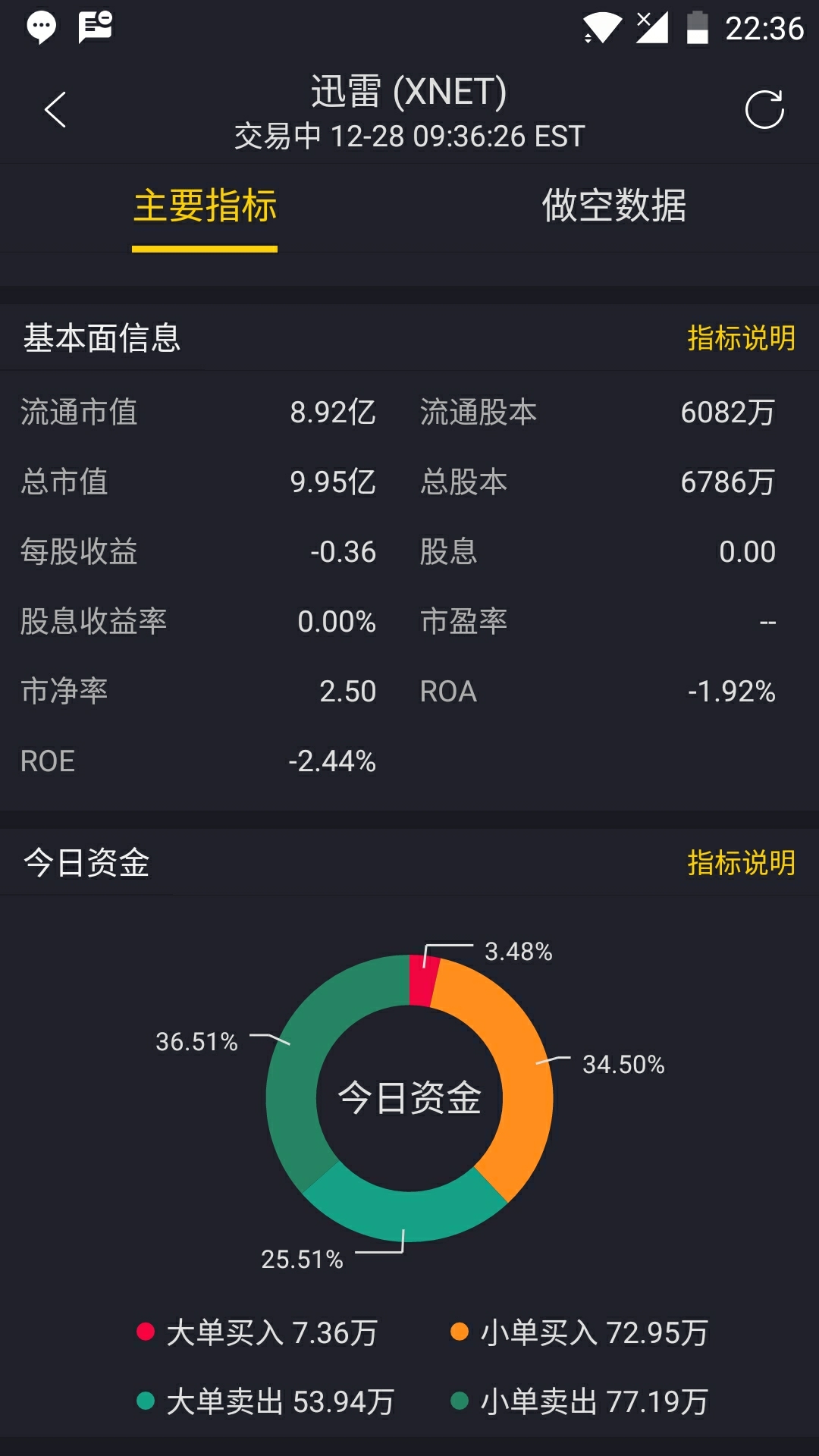Open 指标说明 beside 基本面信息
This screenshot has width=819, height=1456.
pos(741,338)
